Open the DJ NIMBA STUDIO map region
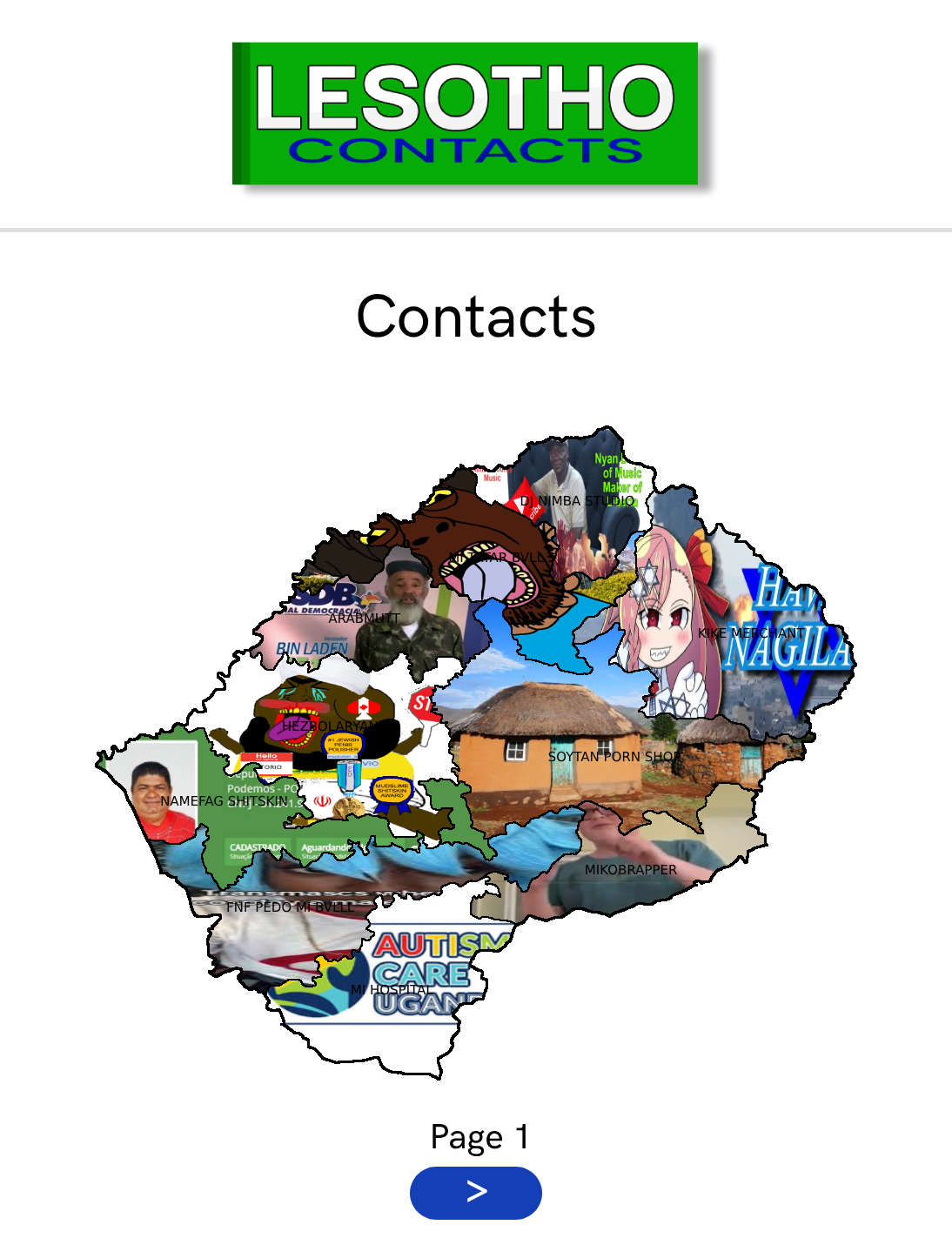The height and width of the screenshot is (1258, 952). click(576, 501)
